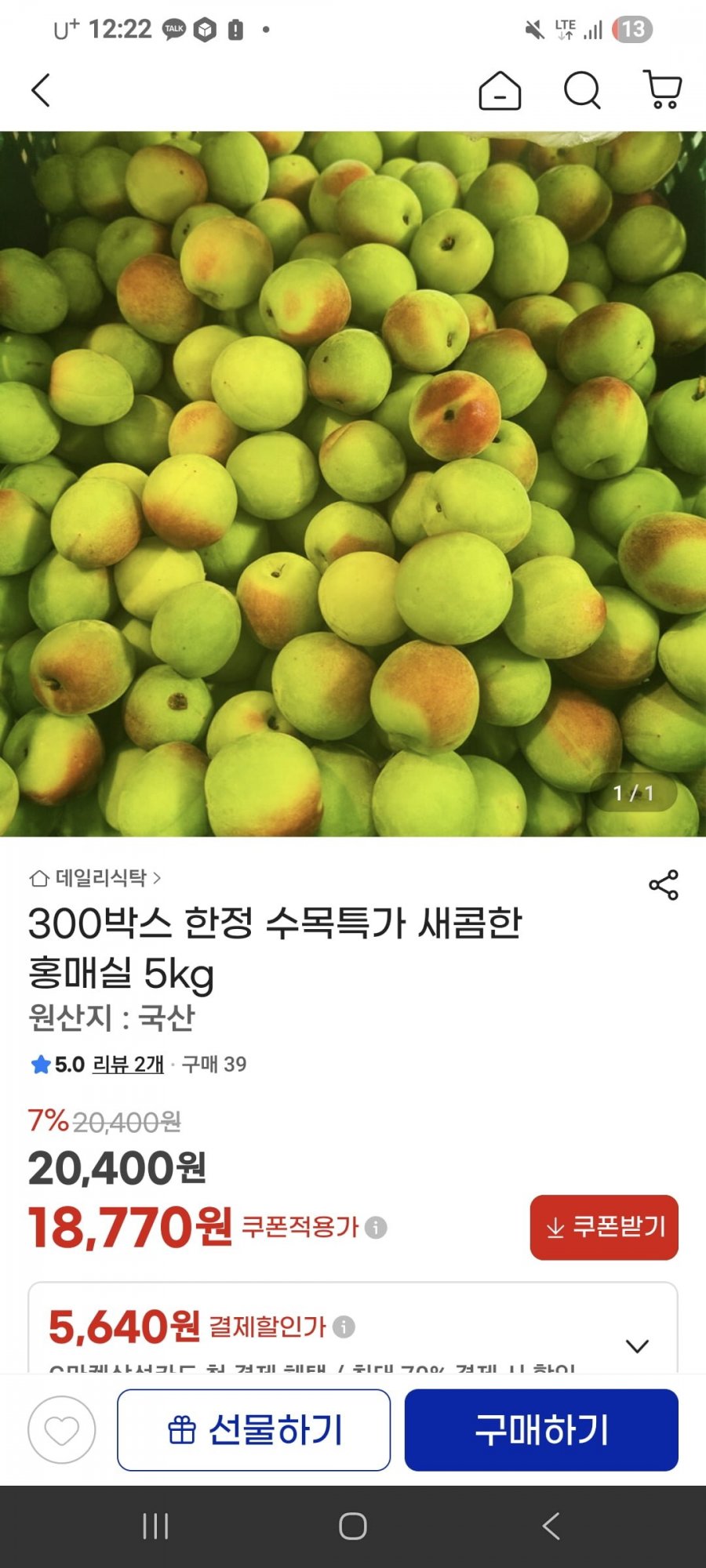Tap the system home button
The height and width of the screenshot is (1568, 706).
352,1526
